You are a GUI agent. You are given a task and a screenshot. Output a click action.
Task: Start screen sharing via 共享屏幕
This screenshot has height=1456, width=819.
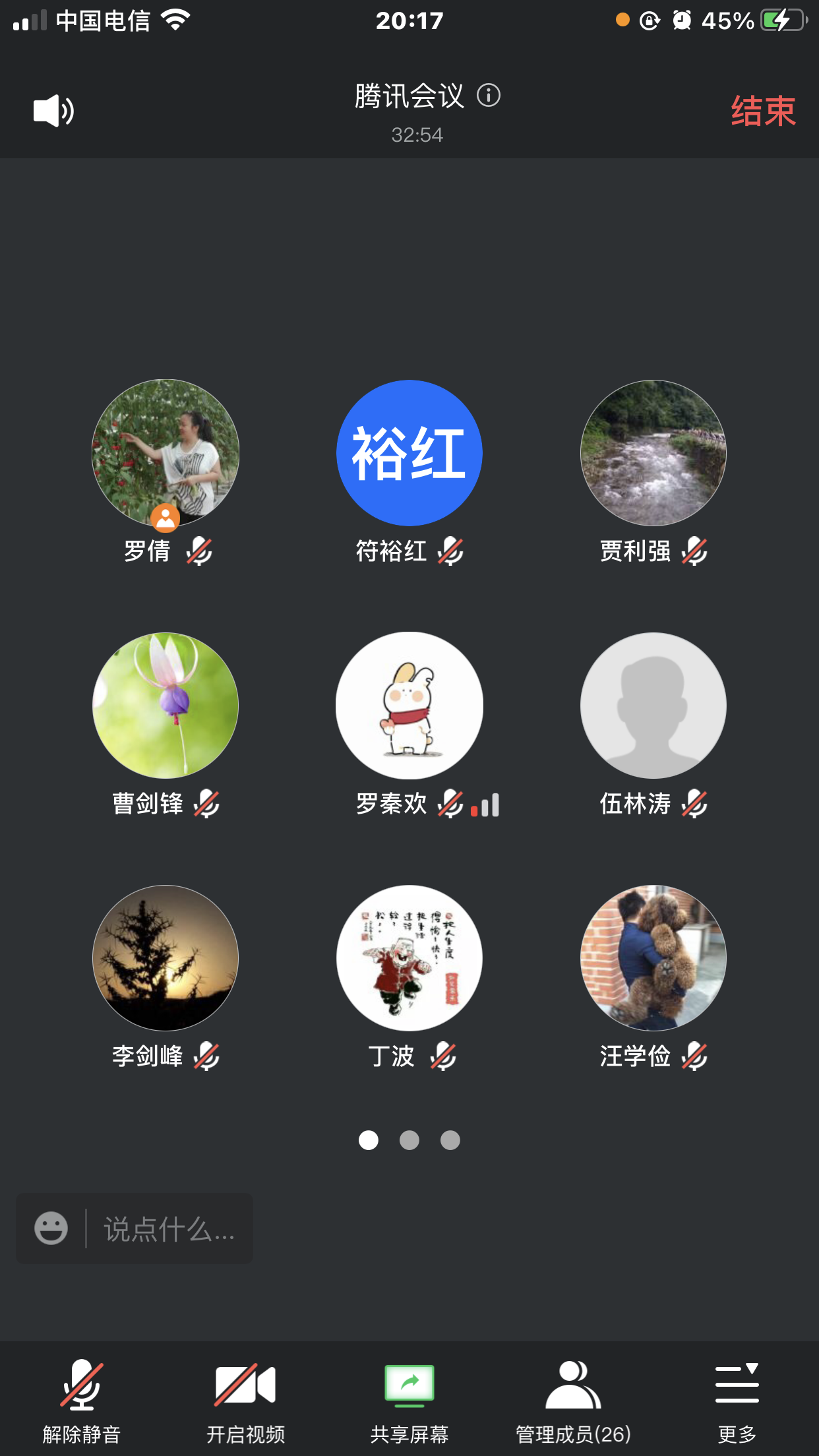pyautogui.click(x=409, y=1397)
